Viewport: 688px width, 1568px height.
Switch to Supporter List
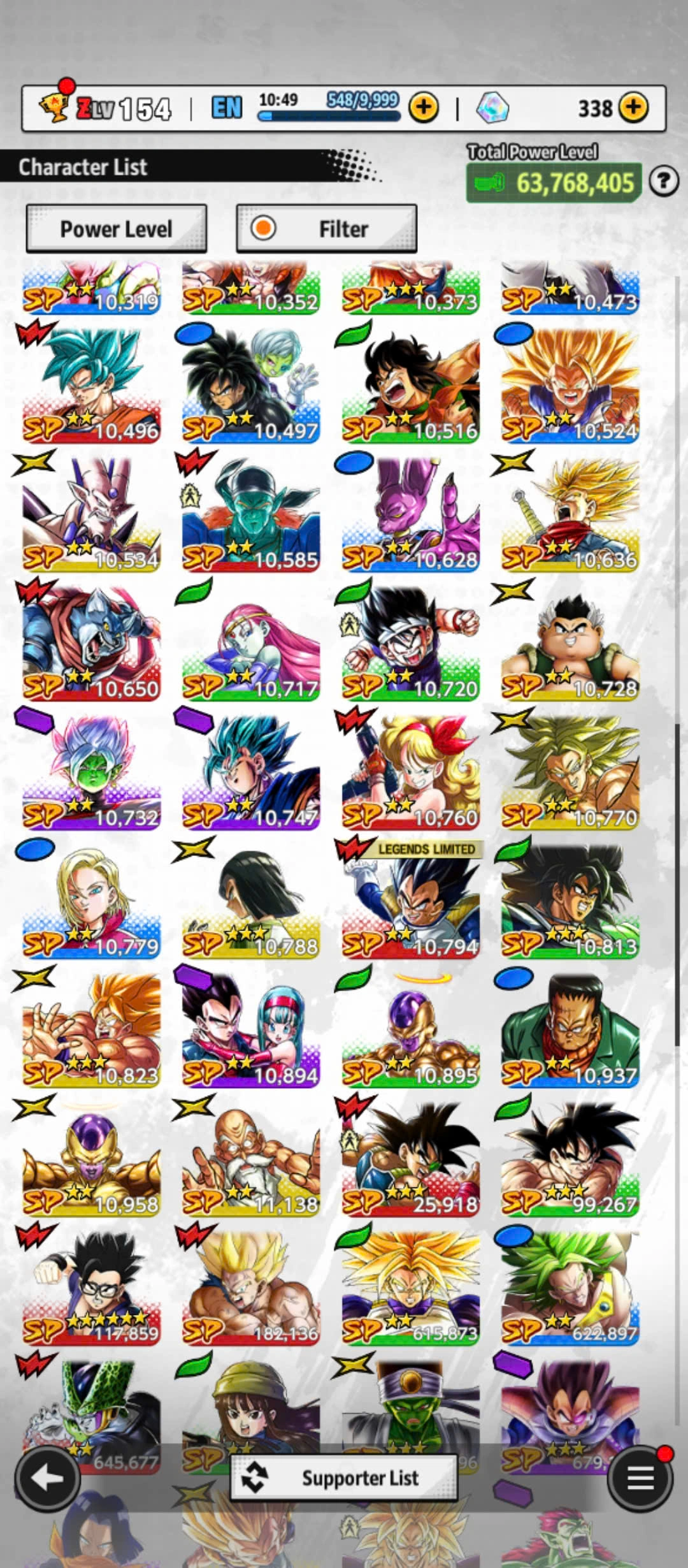point(344,1477)
